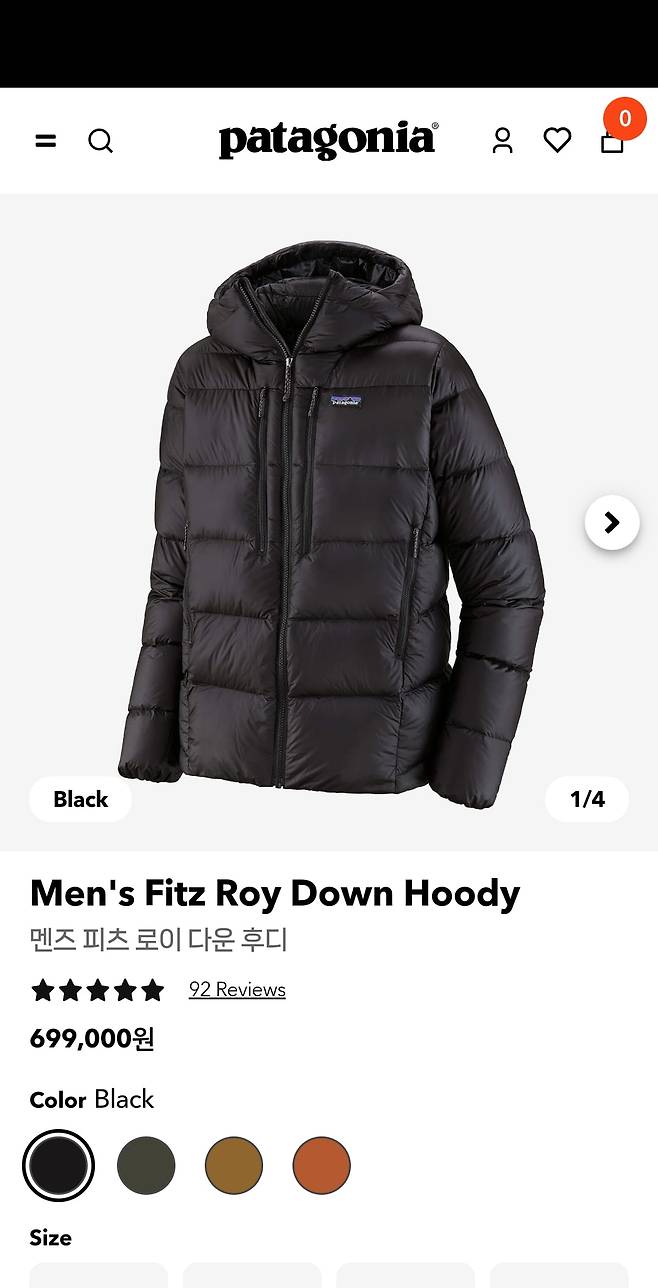This screenshot has height=1288, width=658.
Task: Open the shopping bag
Action: (x=612, y=141)
